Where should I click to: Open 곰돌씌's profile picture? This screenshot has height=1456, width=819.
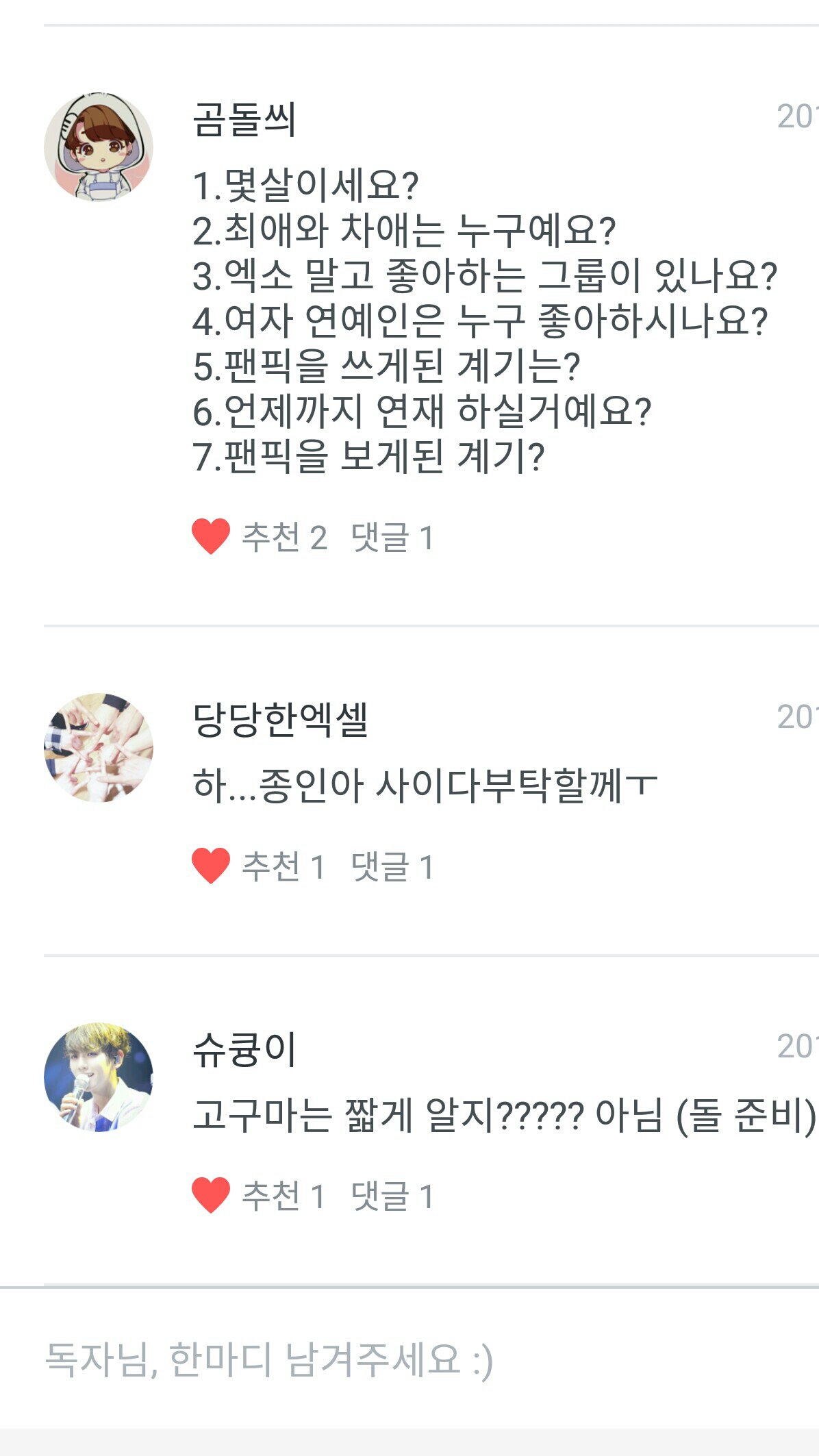(x=99, y=147)
